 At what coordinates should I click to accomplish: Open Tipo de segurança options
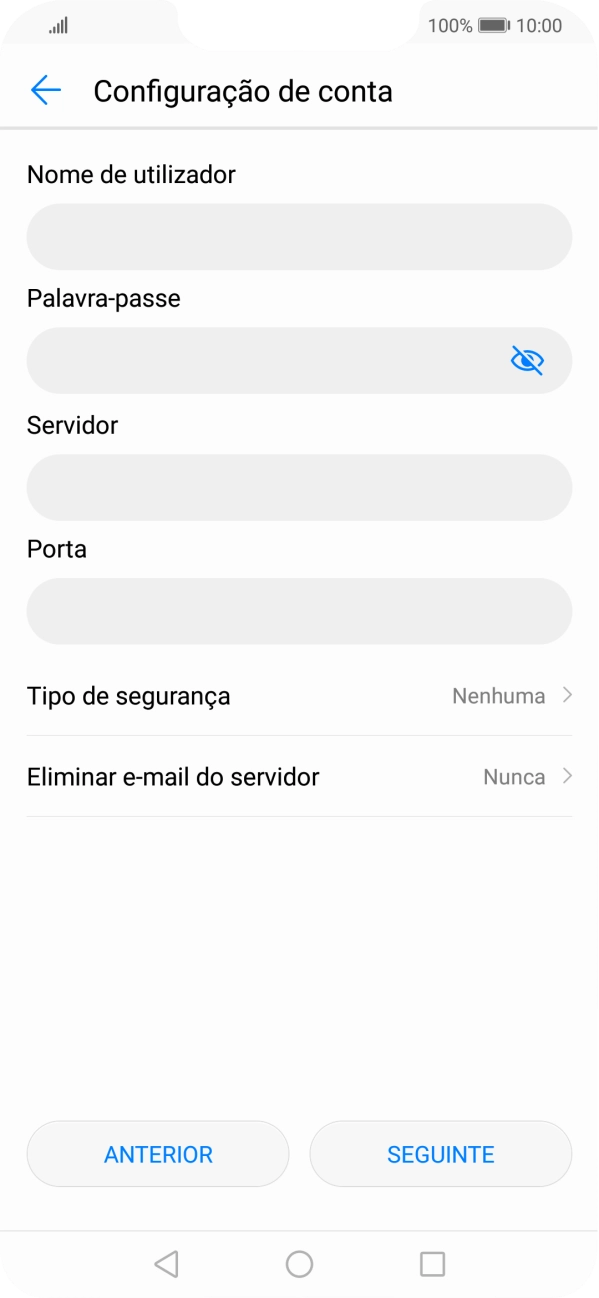pyautogui.click(x=299, y=696)
